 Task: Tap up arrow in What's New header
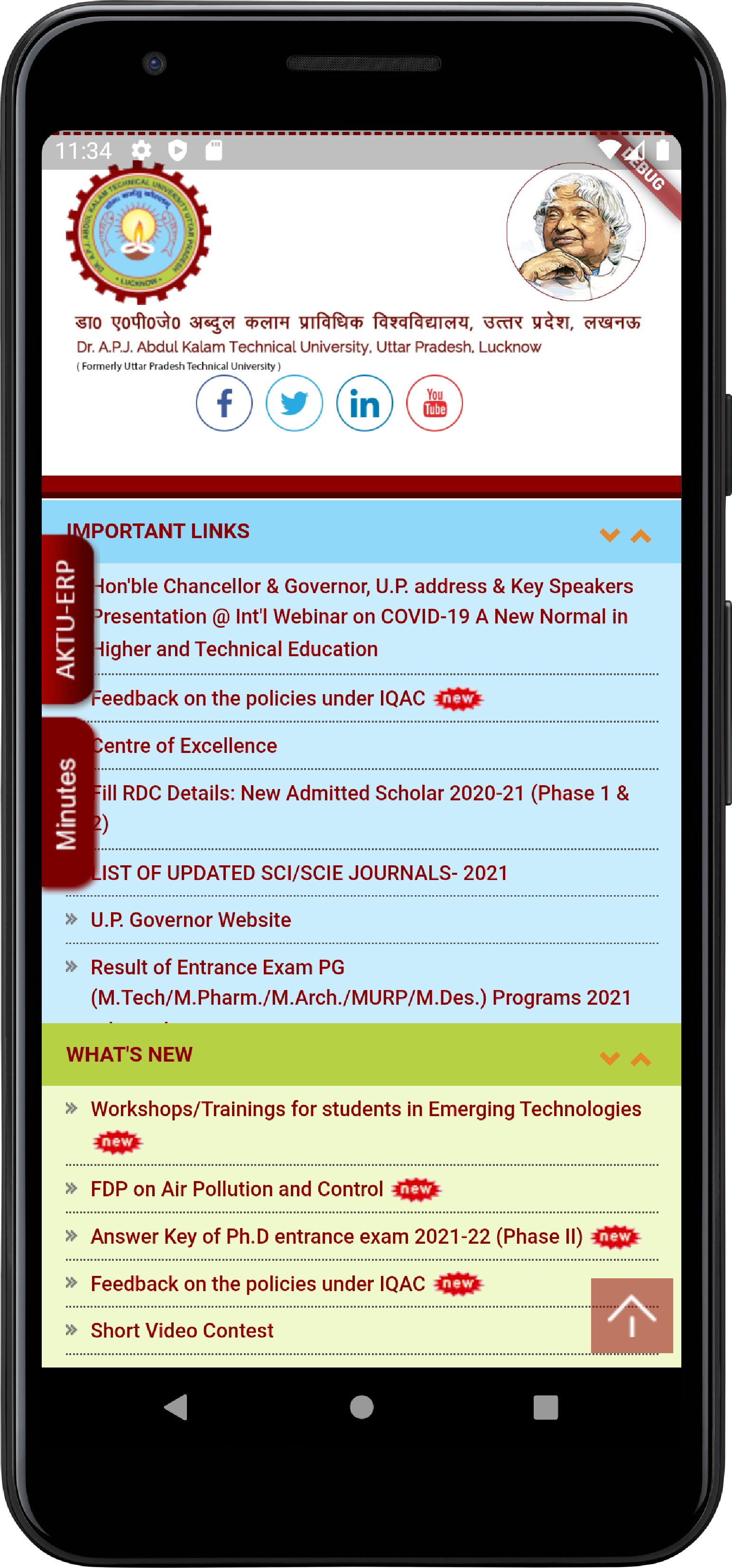[640, 1059]
